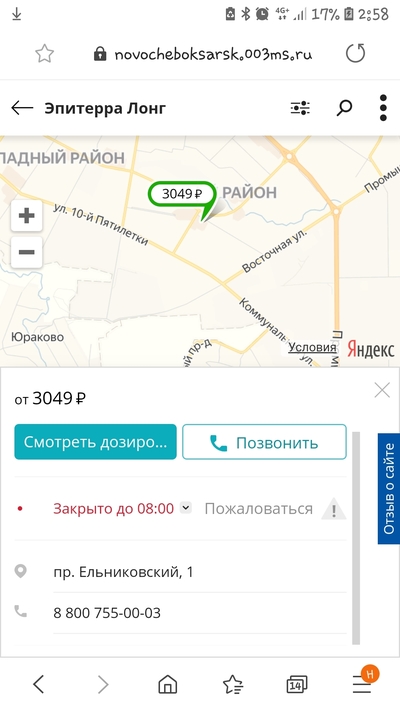Go to the browser home page
The width and height of the screenshot is (400, 711).
pyautogui.click(x=167, y=684)
